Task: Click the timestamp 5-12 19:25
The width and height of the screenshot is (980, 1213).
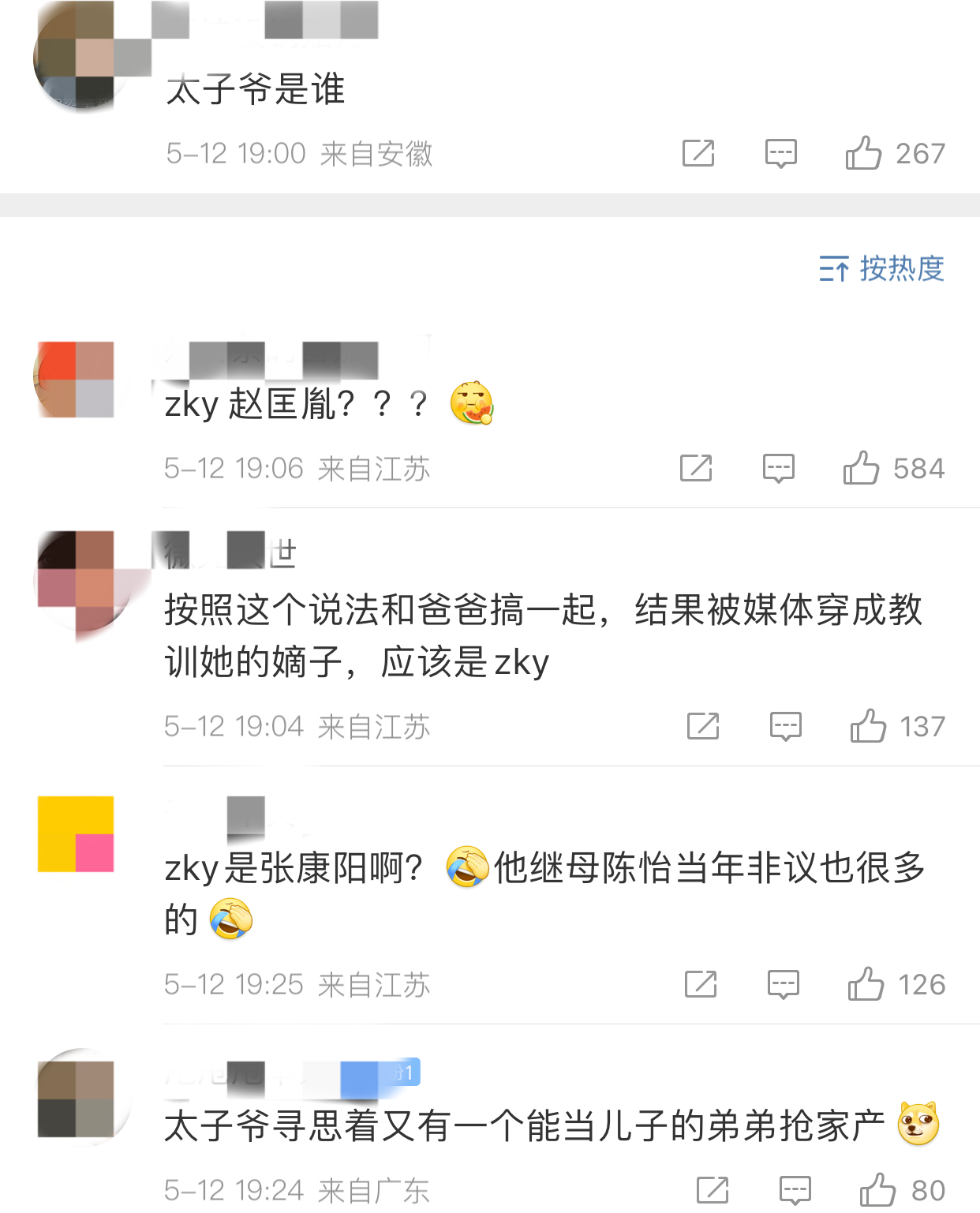Action: [x=230, y=984]
